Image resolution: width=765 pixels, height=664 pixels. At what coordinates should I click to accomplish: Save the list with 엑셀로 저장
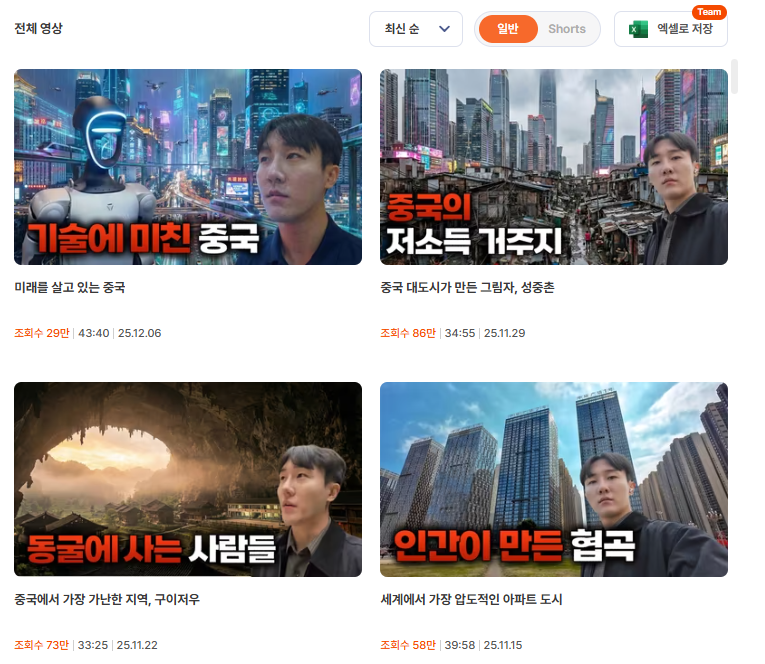coord(671,29)
